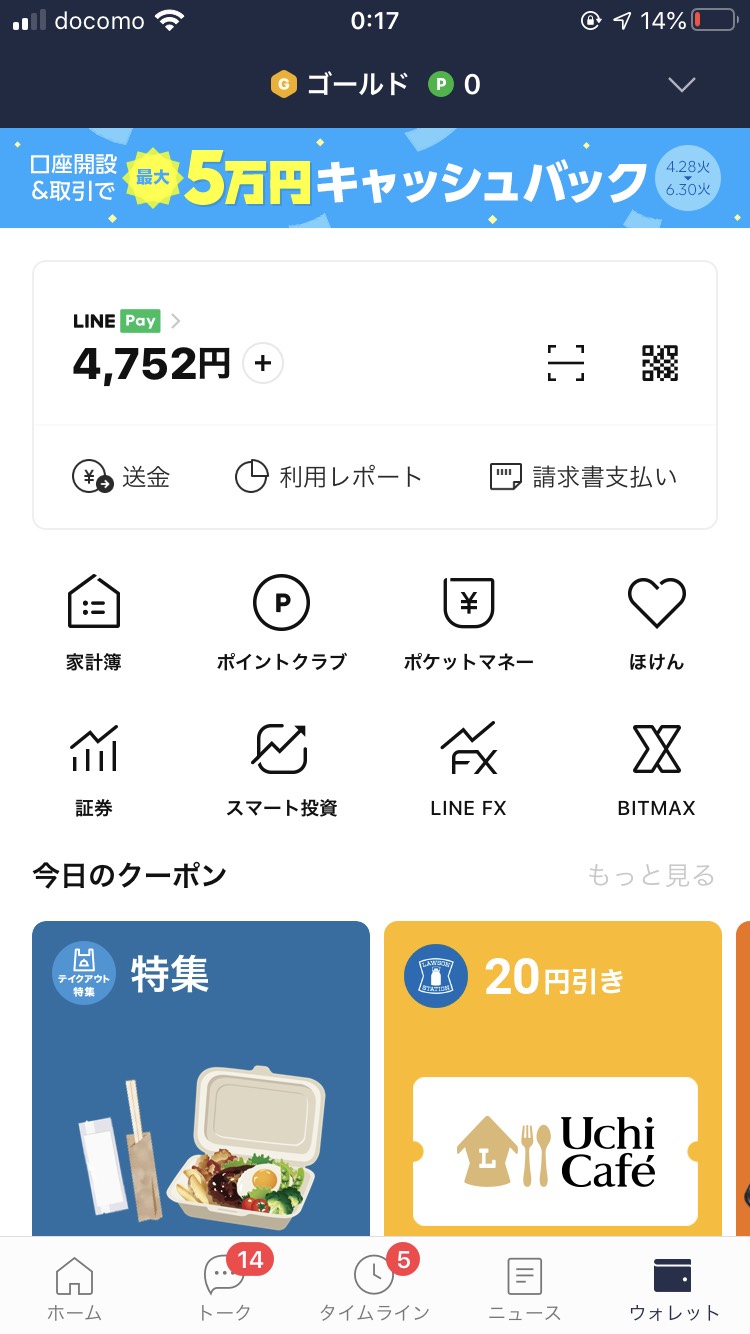The image size is (750, 1334).
Task: Open 証券 securities
Action: 93,768
